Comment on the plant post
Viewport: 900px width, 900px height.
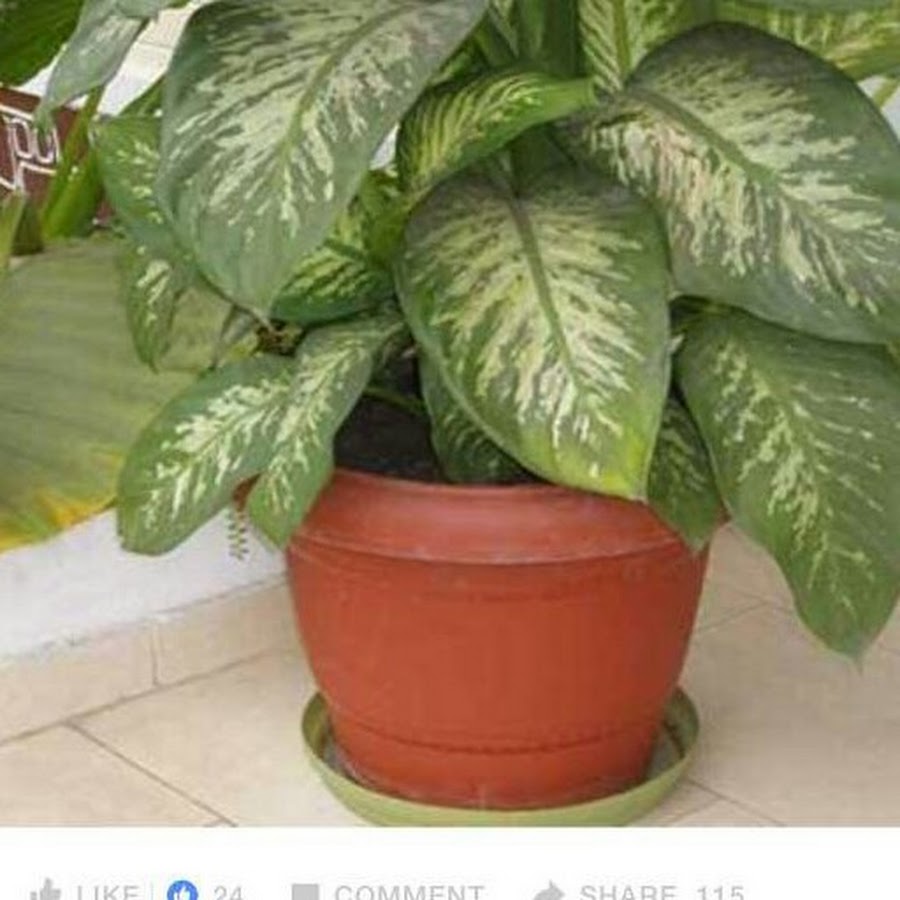(x=388, y=890)
